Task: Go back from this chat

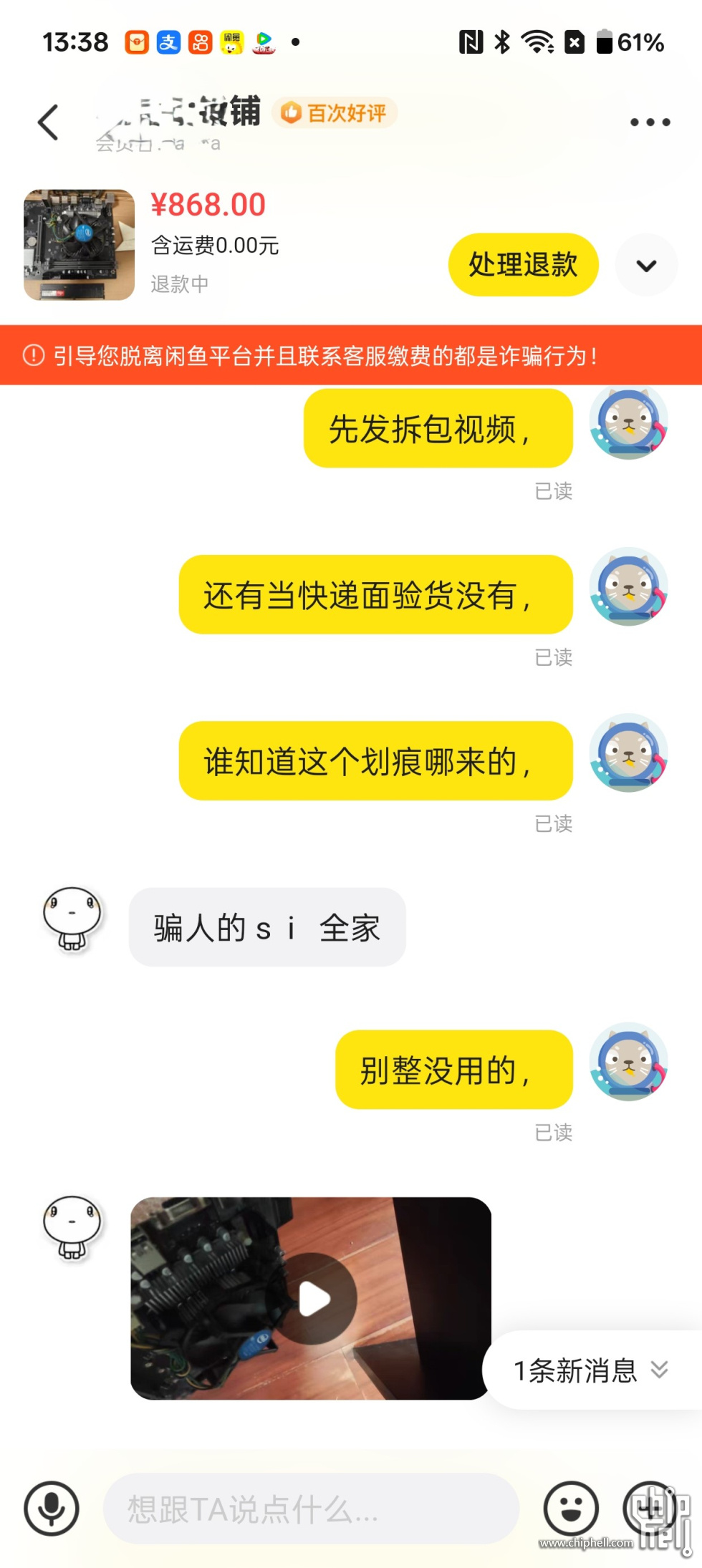Action: [x=47, y=122]
